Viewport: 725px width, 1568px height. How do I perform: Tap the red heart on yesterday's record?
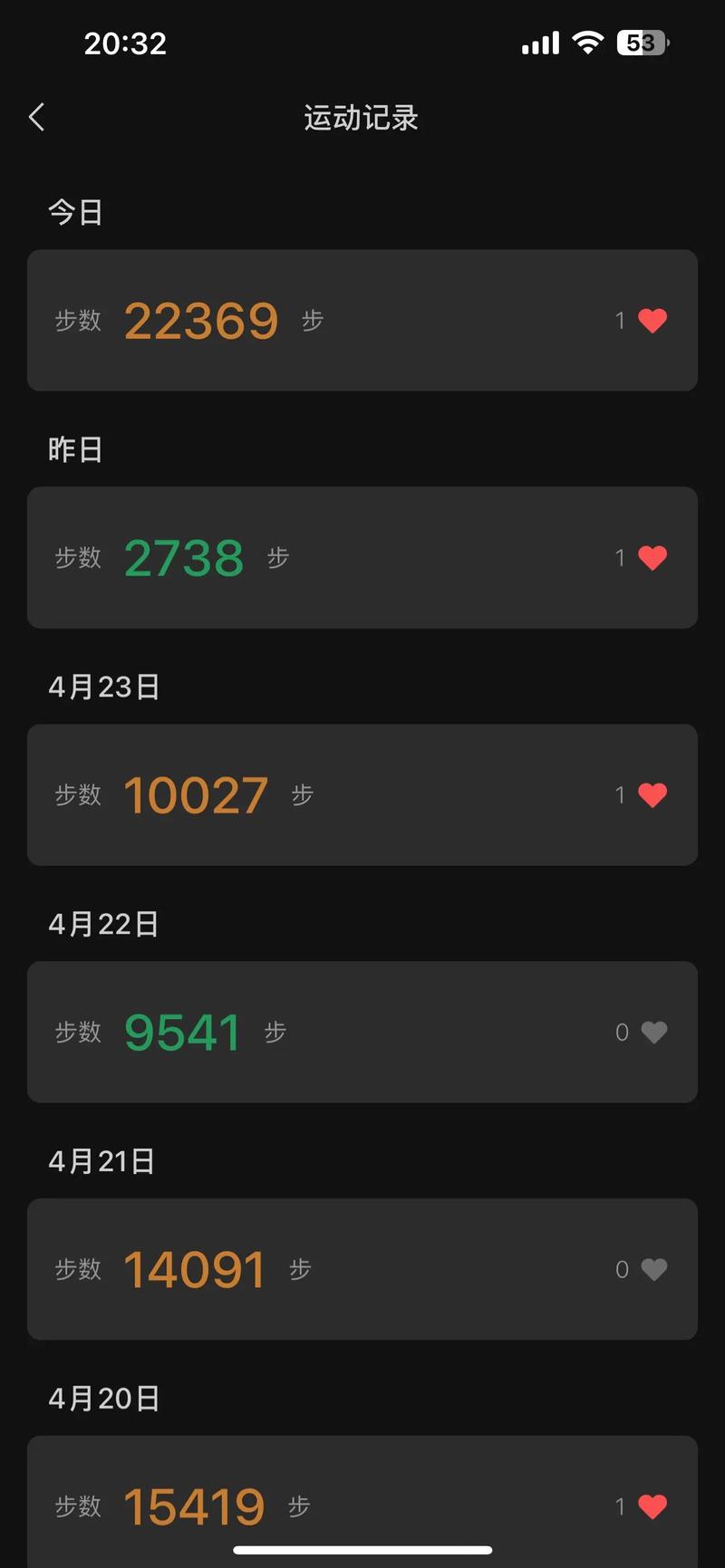[651, 557]
